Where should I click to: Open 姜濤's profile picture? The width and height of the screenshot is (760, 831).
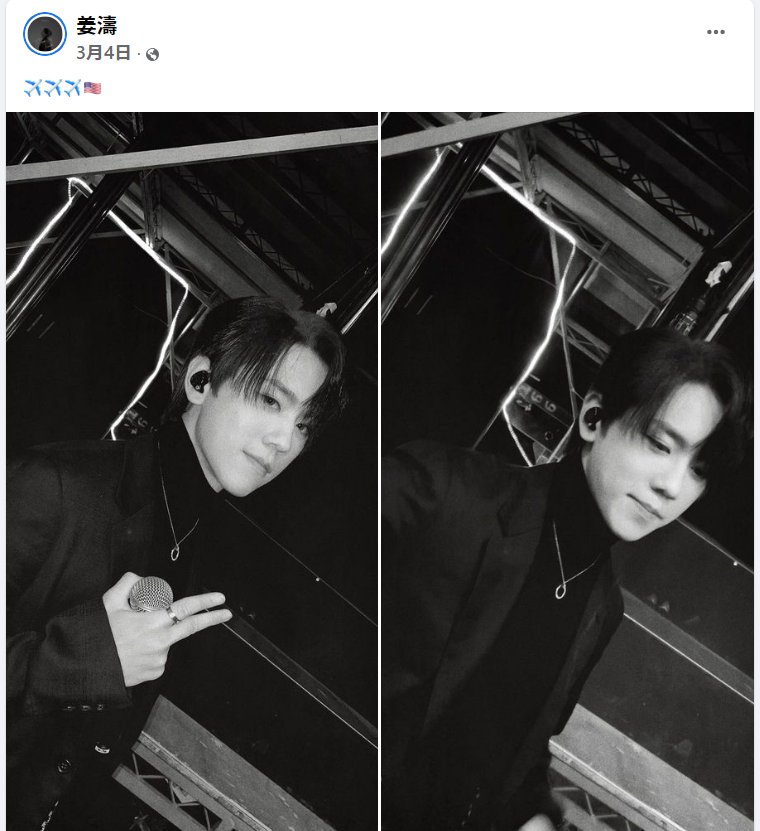(44, 35)
